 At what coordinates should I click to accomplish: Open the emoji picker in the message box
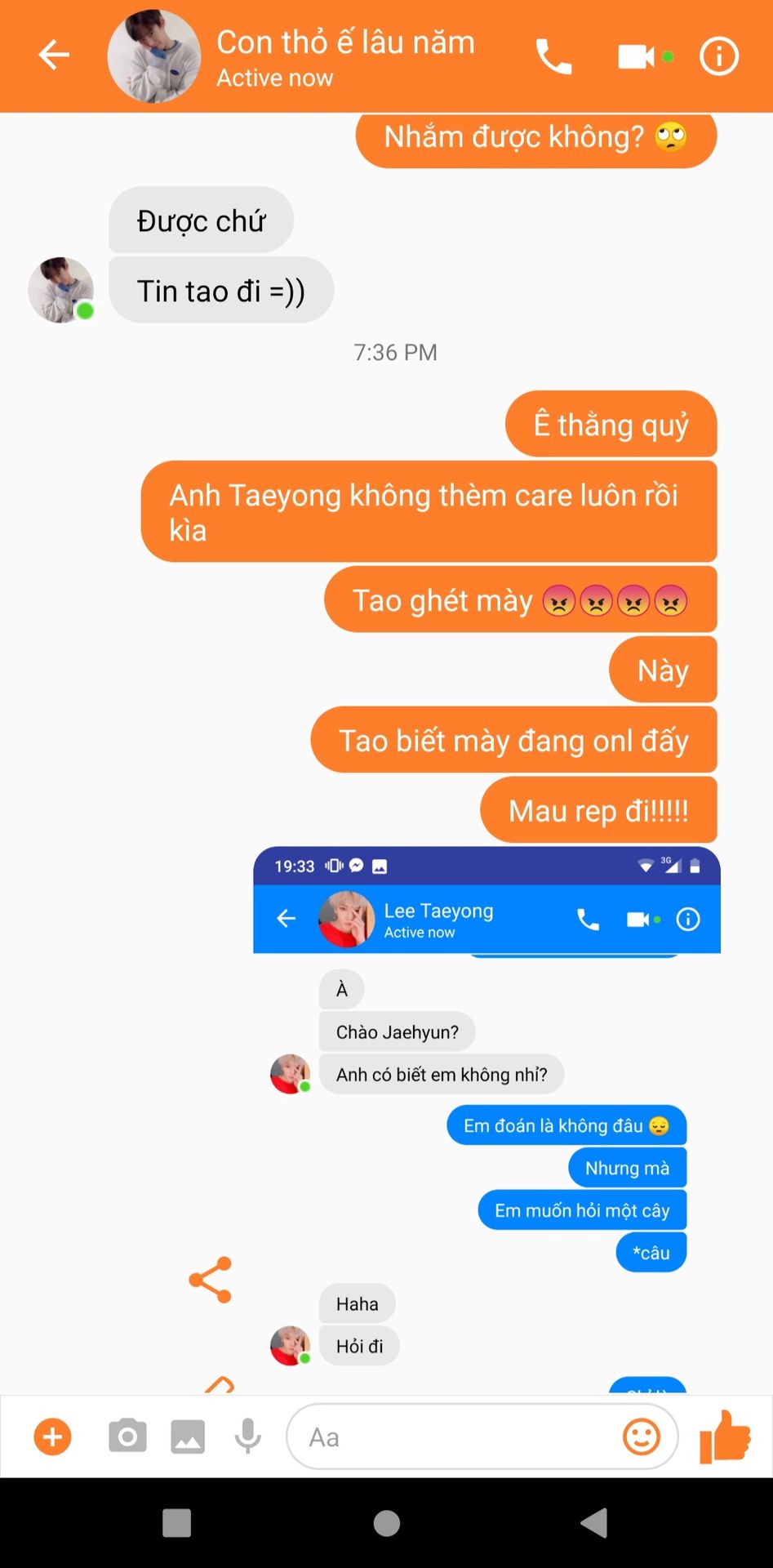(642, 1437)
